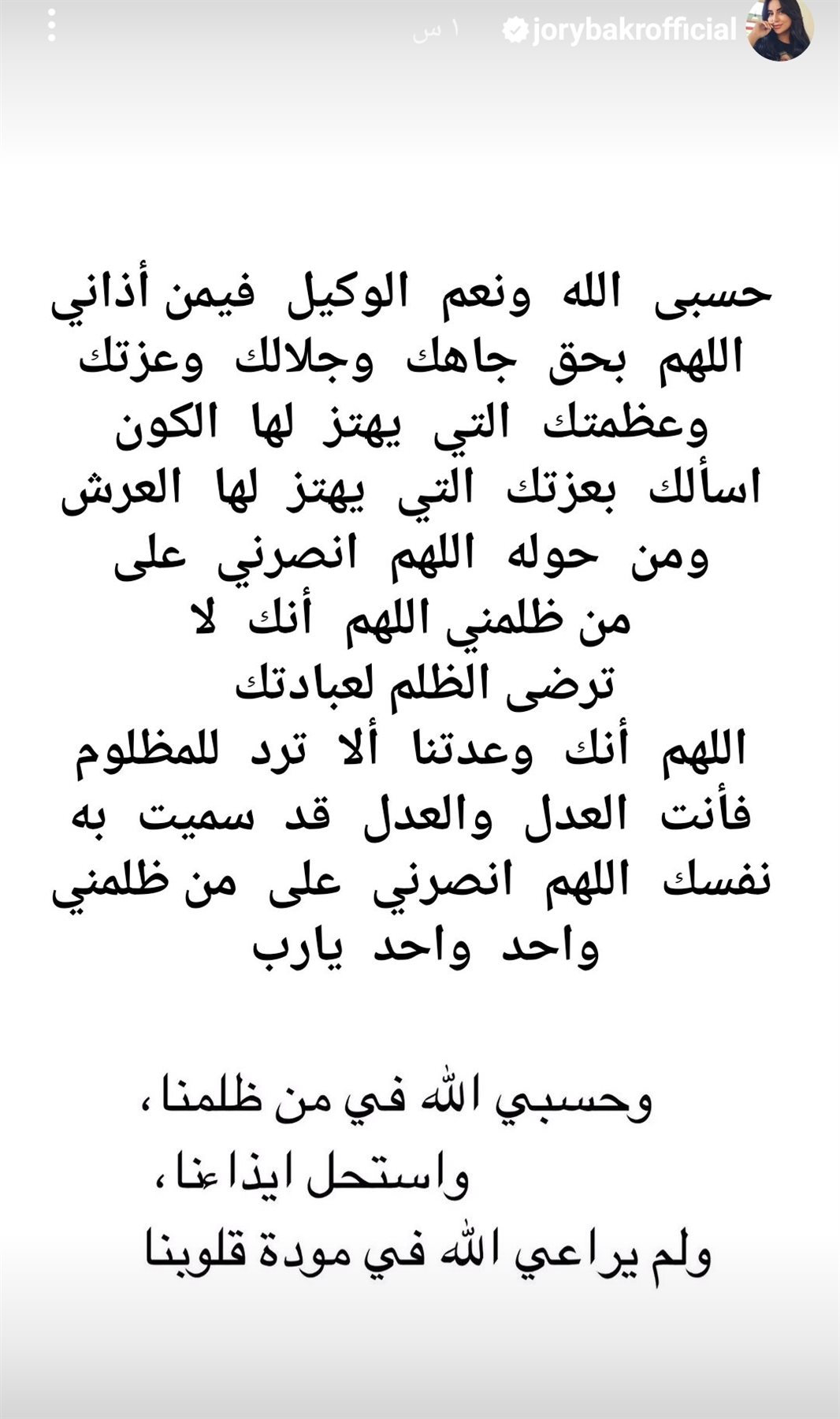The height and width of the screenshot is (1419, 840).
Task: Open the story options three-dot menu
Action: (x=52, y=27)
